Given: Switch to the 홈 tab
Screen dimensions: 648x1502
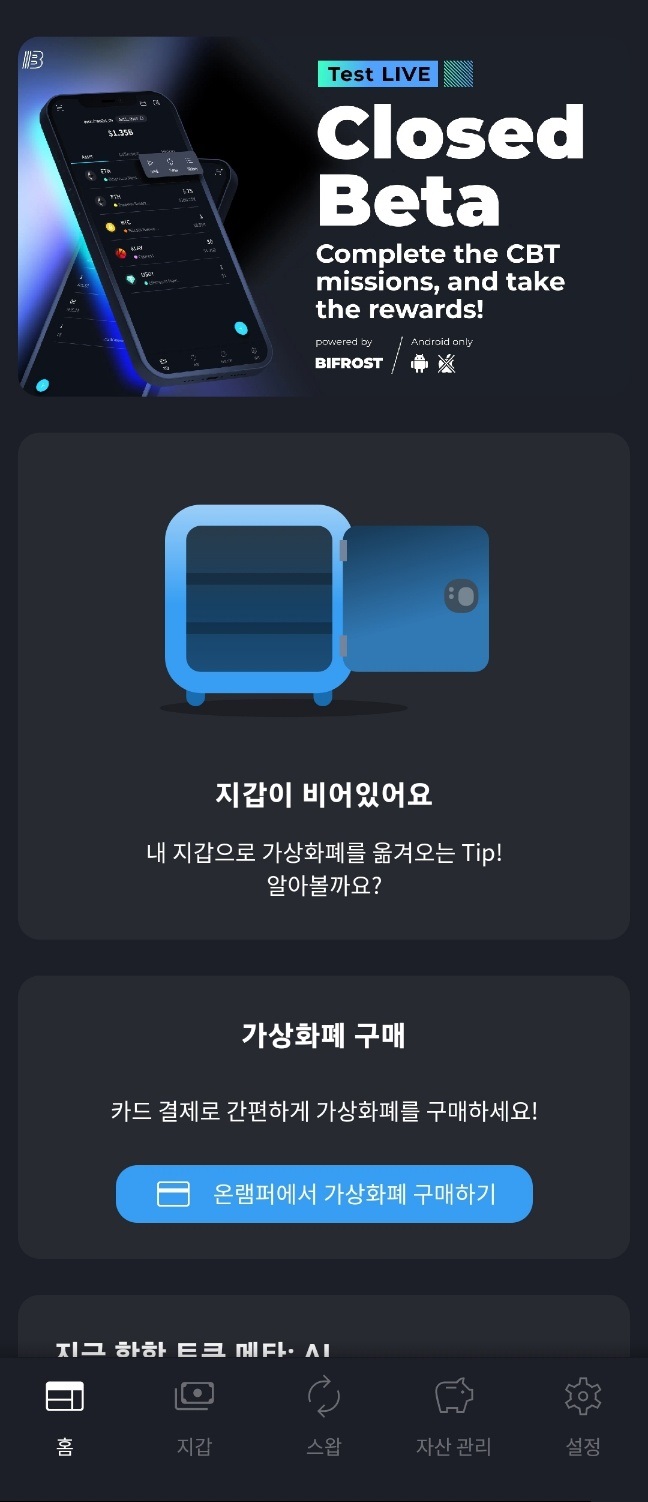Looking at the screenshot, I should 65,1417.
